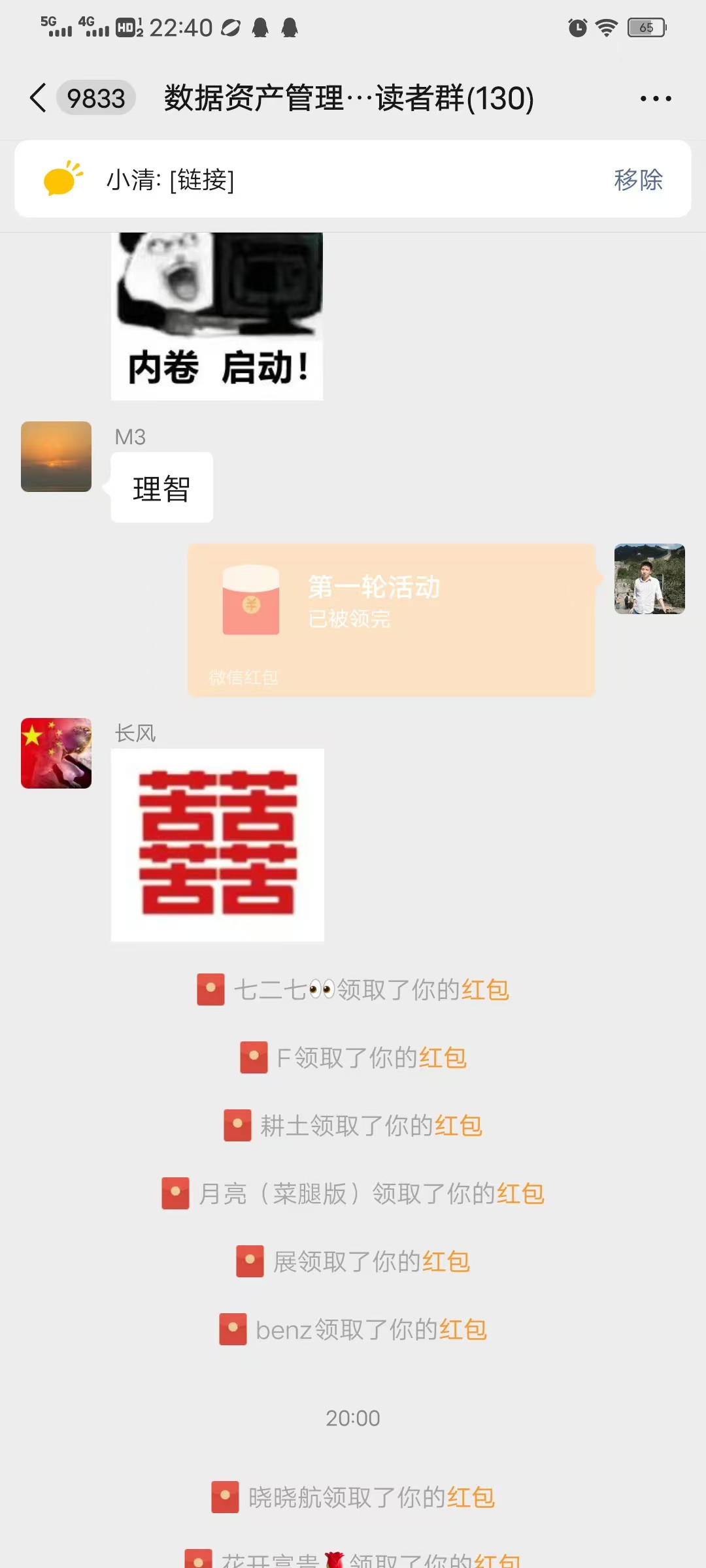Image resolution: width=706 pixels, height=1568 pixels.
Task: Open the group chat overflow menu
Action: pos(655,99)
